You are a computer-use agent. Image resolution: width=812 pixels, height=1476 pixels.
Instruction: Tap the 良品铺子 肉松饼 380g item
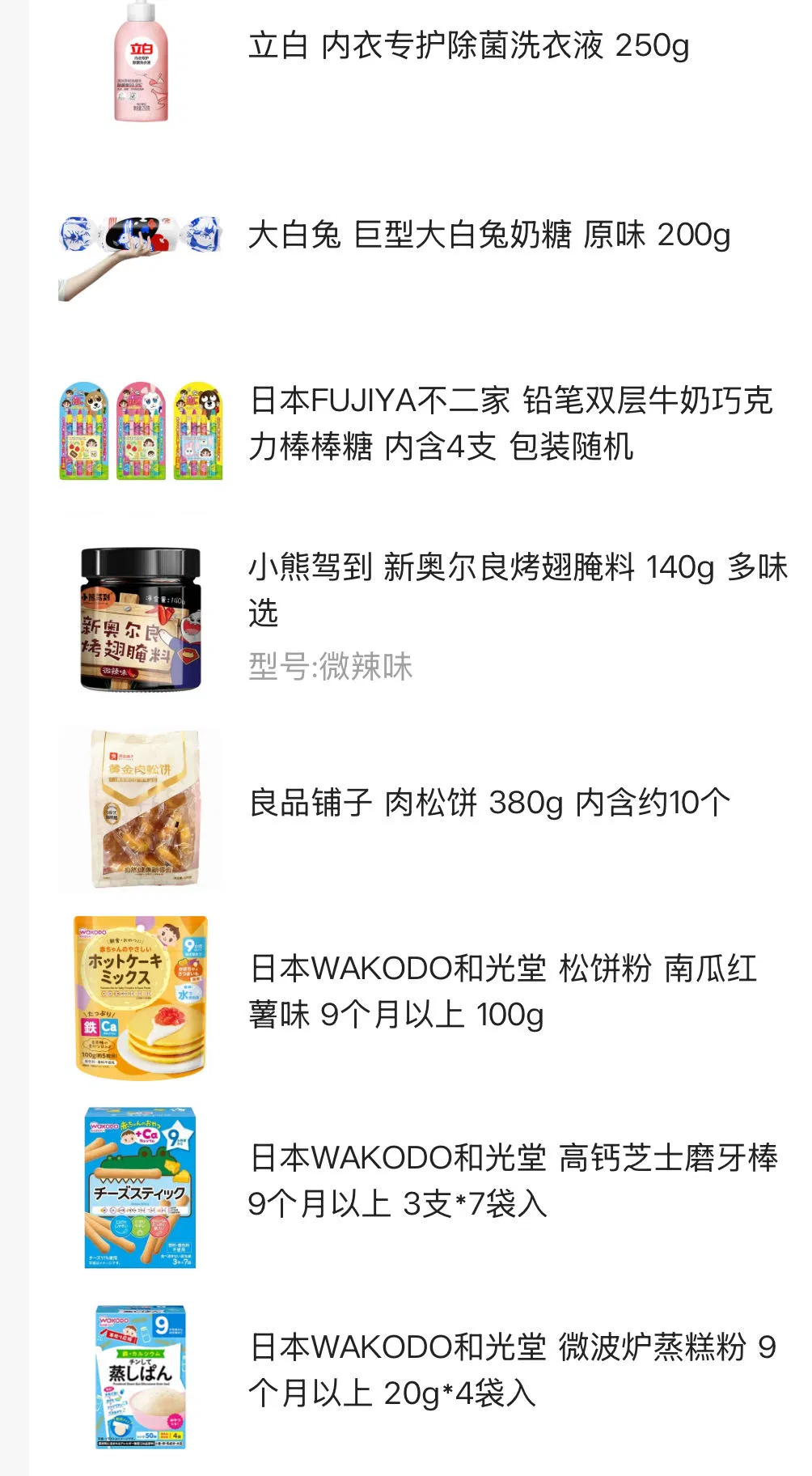click(488, 803)
